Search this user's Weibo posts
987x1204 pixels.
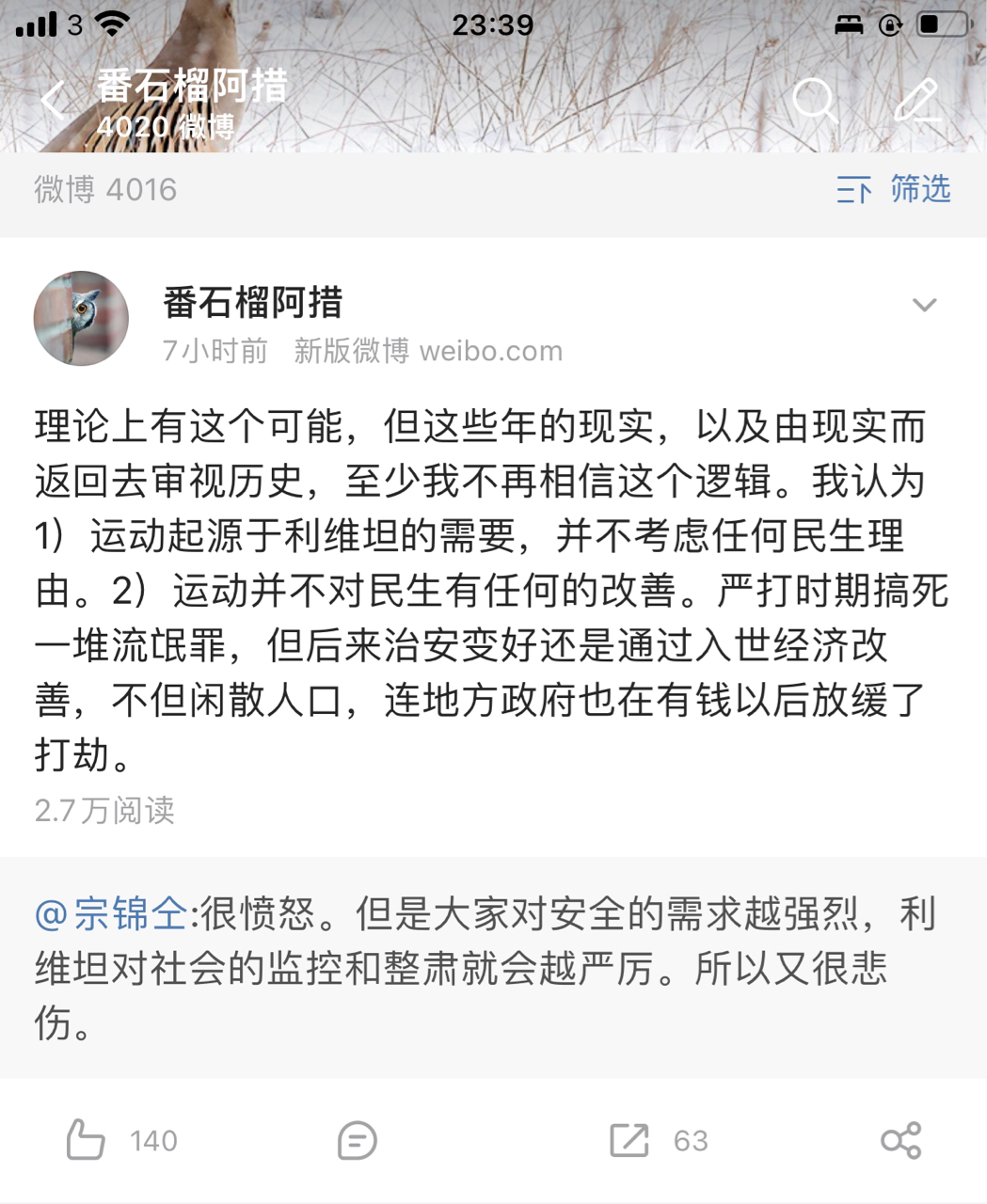[x=814, y=100]
